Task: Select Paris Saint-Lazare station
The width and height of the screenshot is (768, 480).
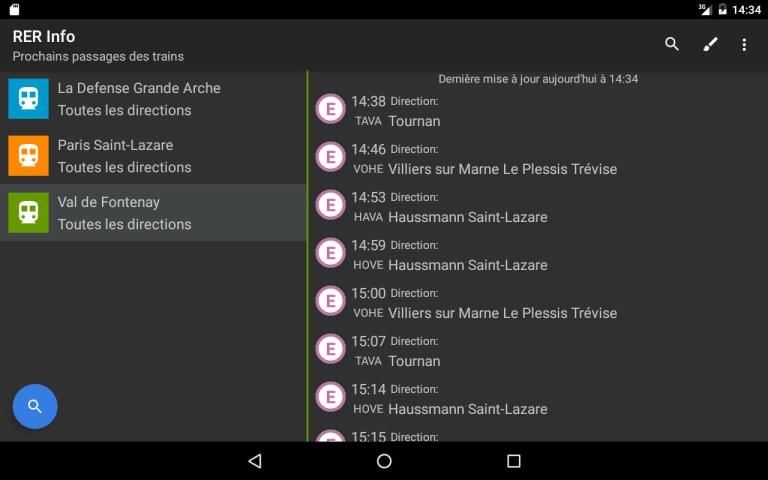Action: pos(153,156)
